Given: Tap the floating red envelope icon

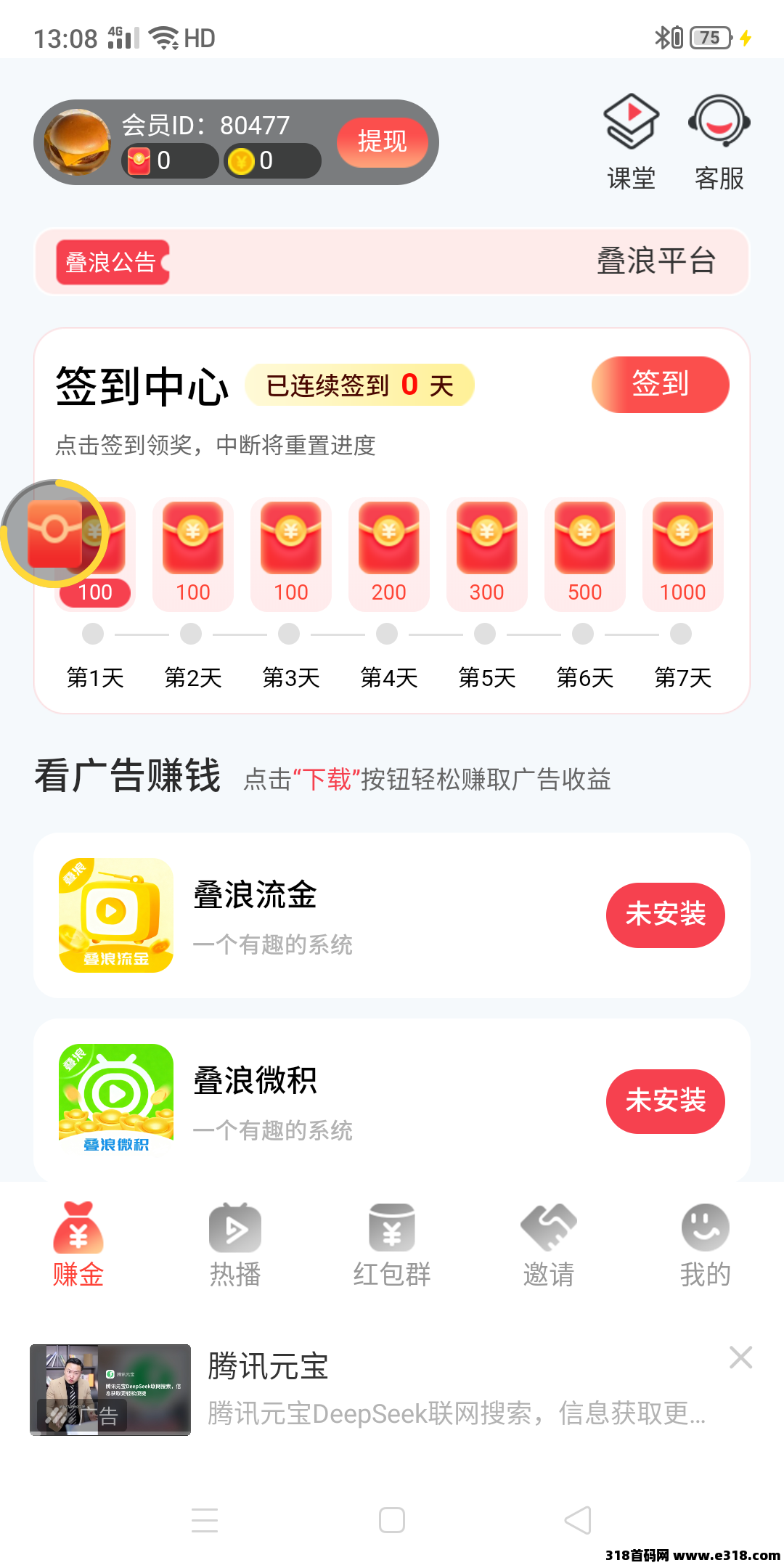Looking at the screenshot, I should 54,534.
